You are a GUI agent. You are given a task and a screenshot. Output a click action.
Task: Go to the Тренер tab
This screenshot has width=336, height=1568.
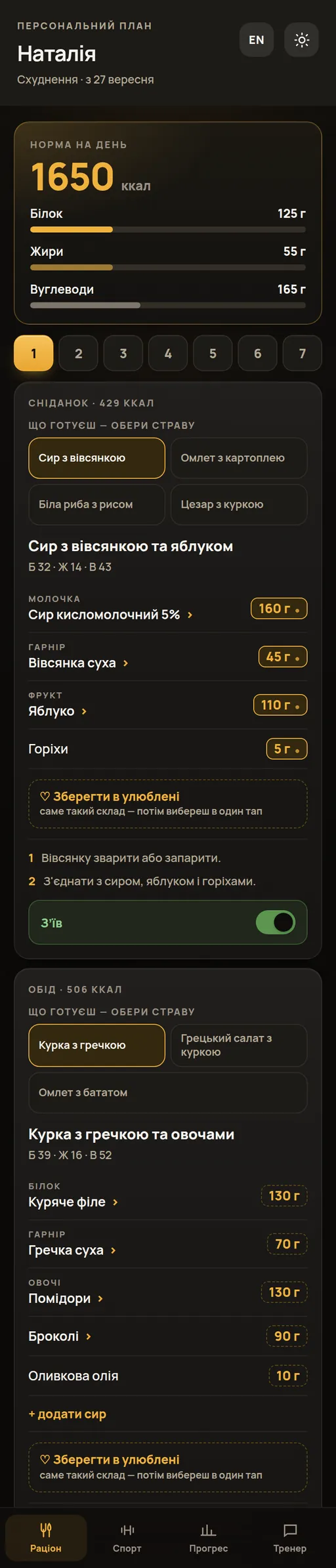[x=290, y=1538]
